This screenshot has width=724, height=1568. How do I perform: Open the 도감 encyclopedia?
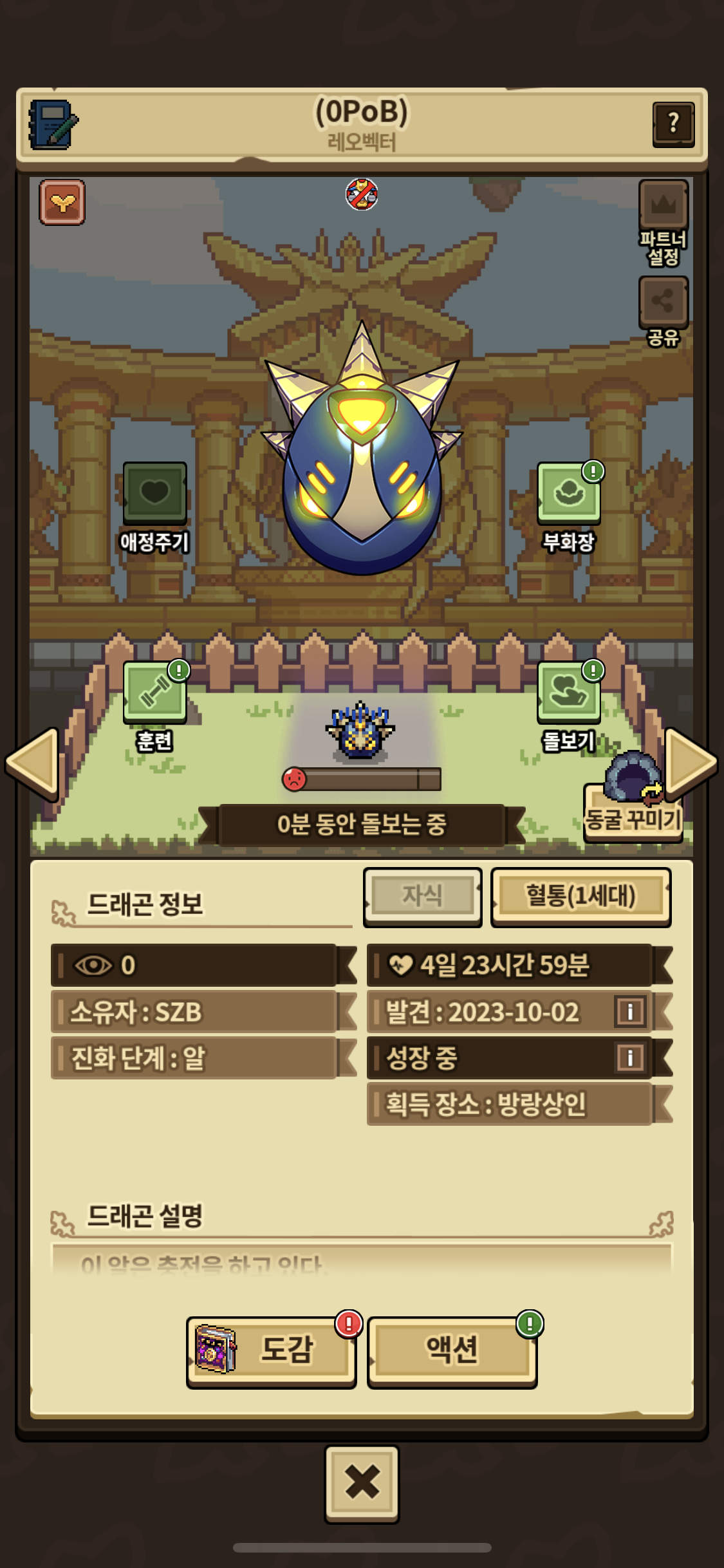coord(272,1350)
